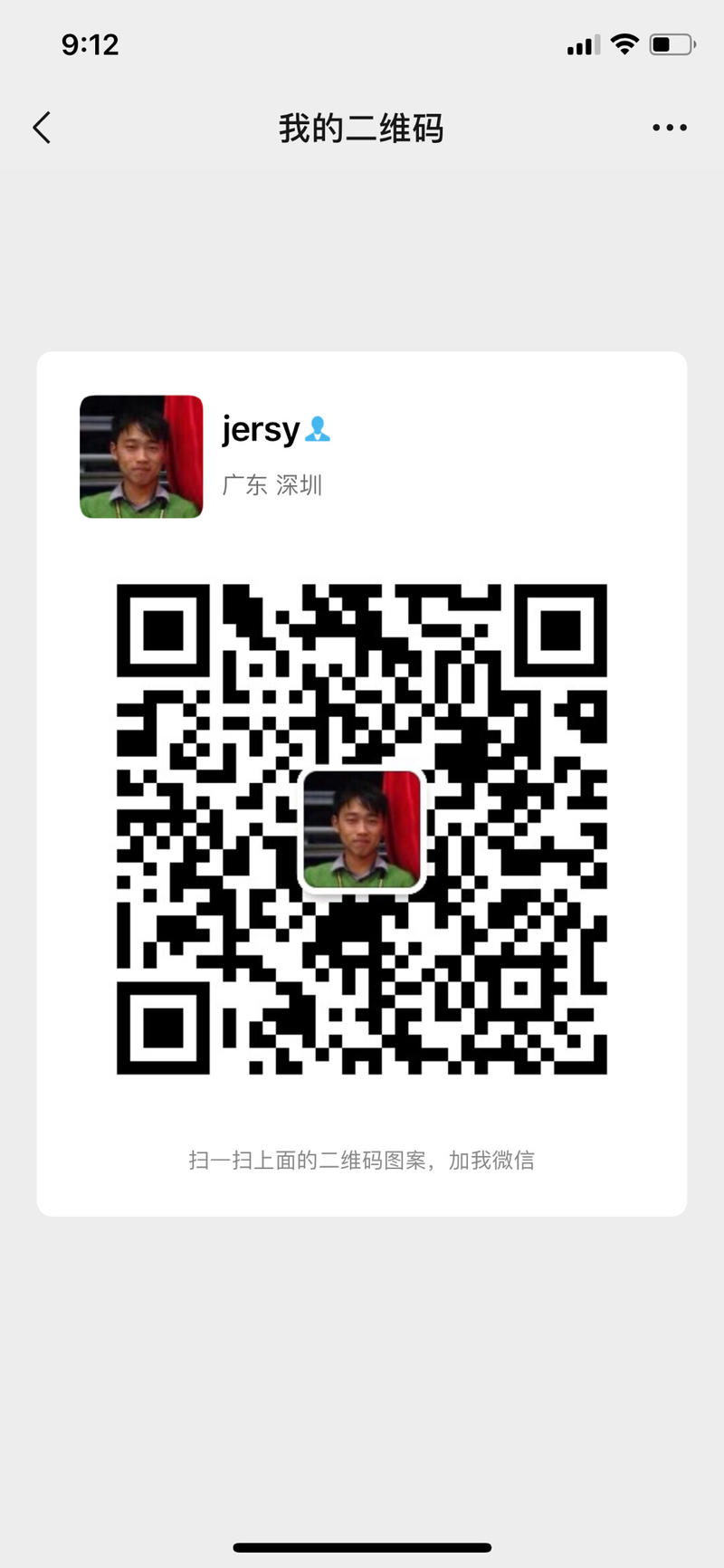Tap the title 我的二维码
The width and height of the screenshot is (724, 1568).
361,128
